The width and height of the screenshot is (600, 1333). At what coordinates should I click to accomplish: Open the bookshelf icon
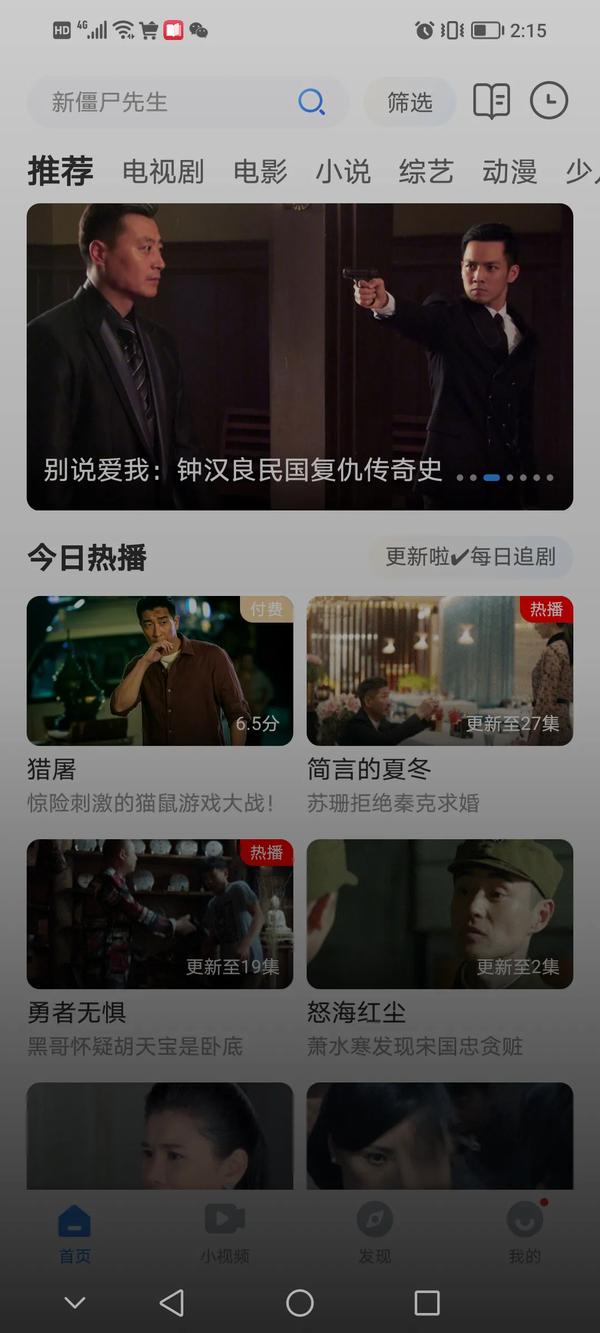pyautogui.click(x=491, y=101)
